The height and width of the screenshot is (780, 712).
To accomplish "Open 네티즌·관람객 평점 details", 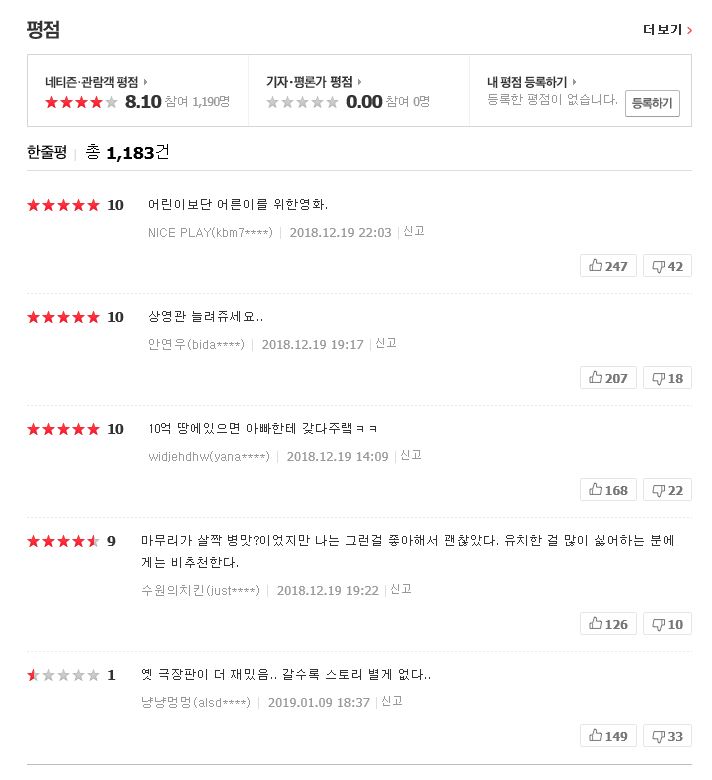I will [x=96, y=82].
